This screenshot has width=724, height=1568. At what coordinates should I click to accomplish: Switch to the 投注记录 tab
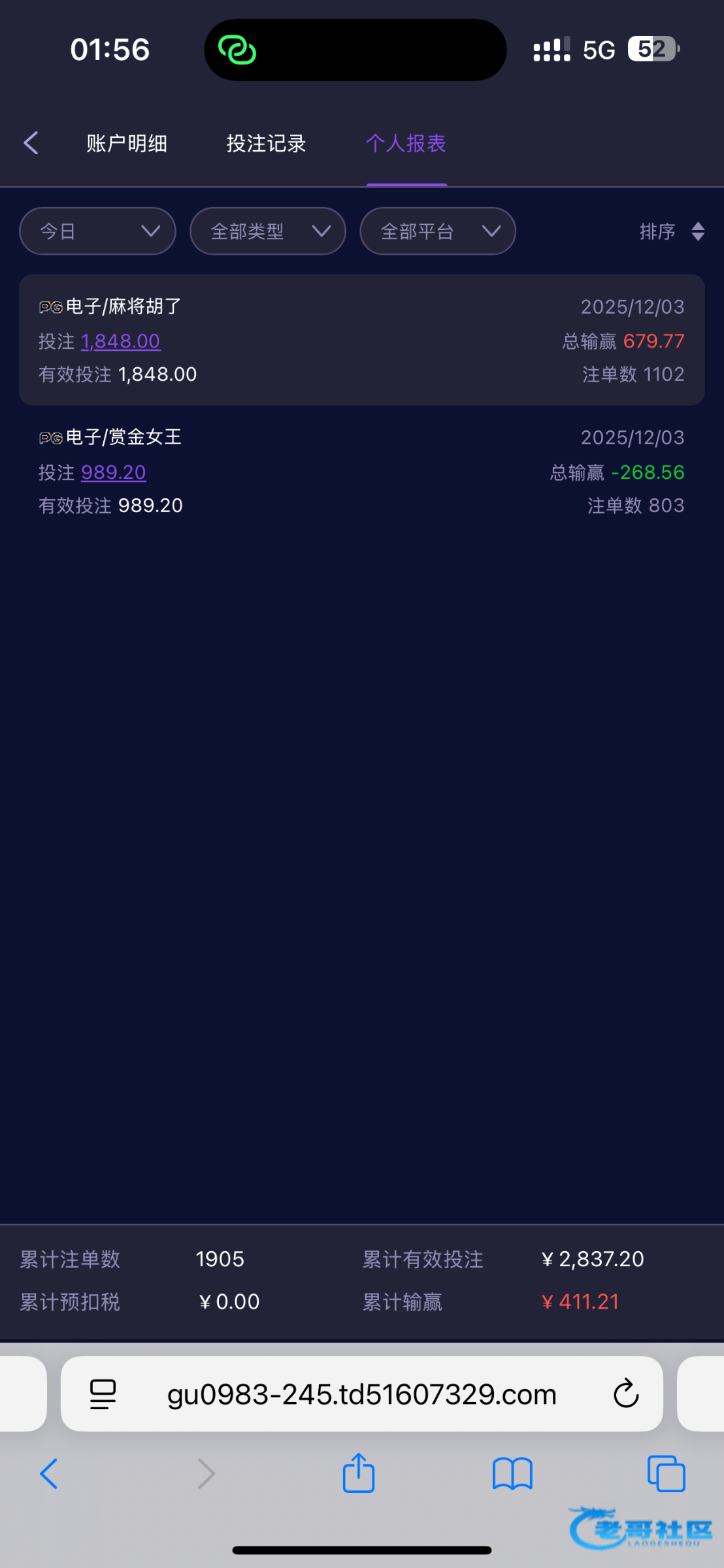point(266,144)
